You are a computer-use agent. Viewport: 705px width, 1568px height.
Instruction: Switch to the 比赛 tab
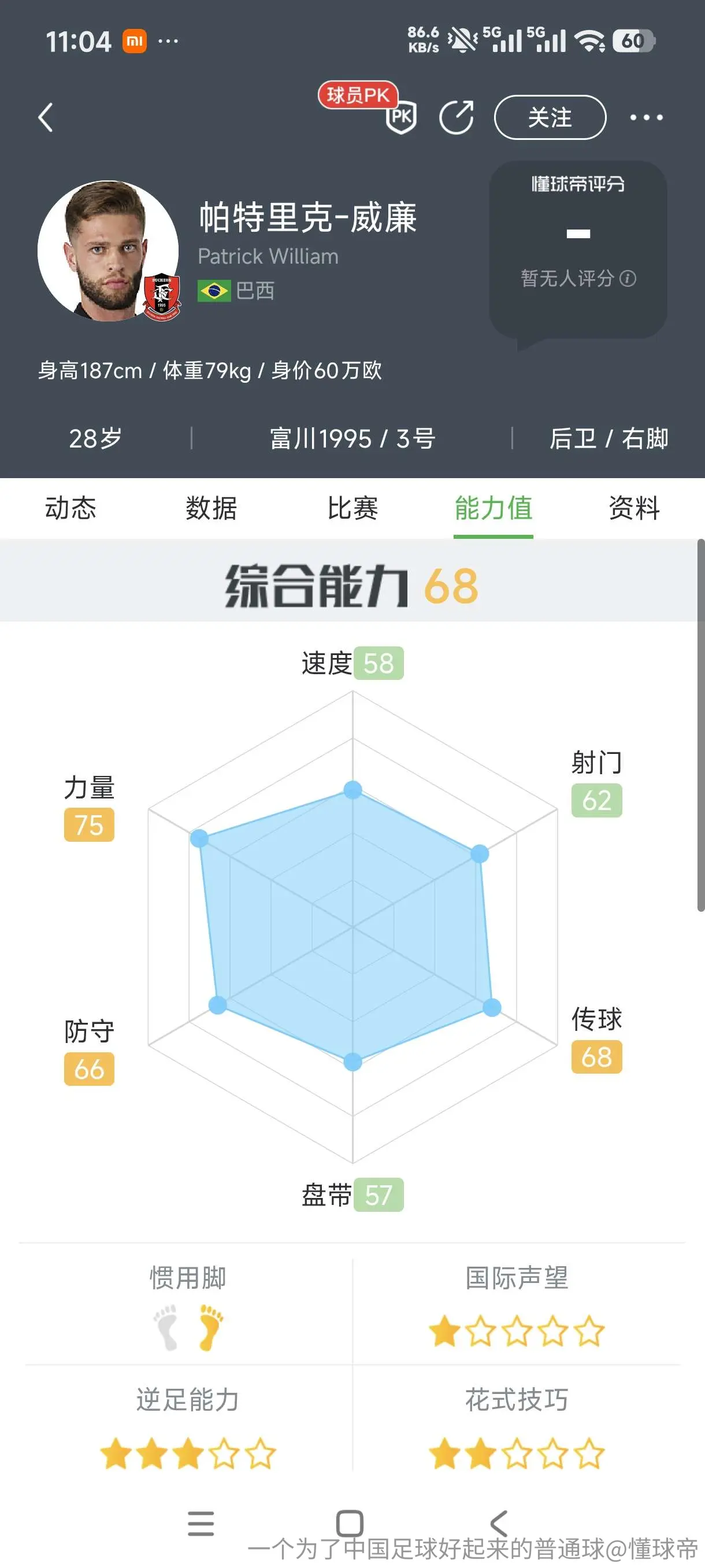[352, 508]
